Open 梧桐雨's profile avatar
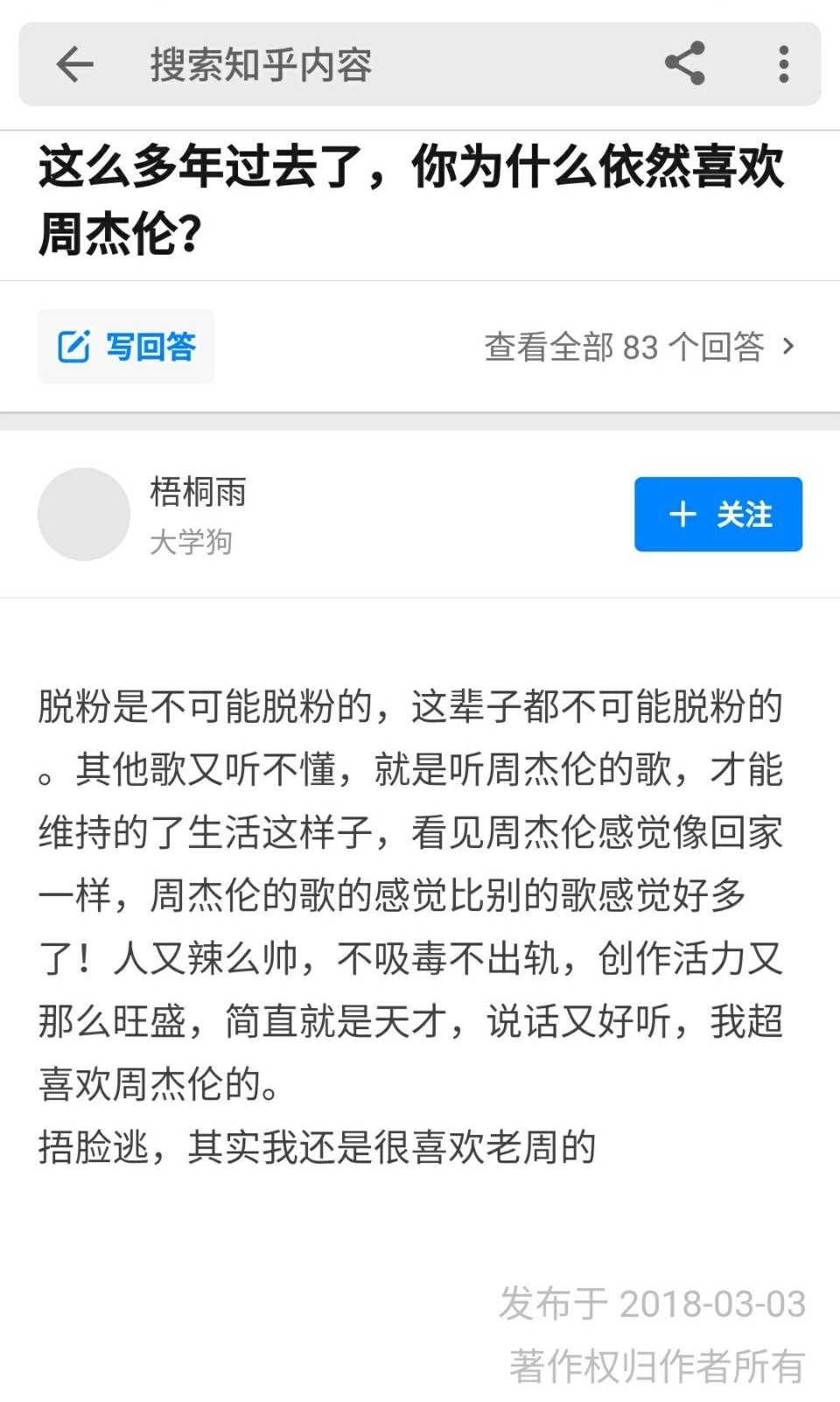840x1402 pixels. (84, 515)
